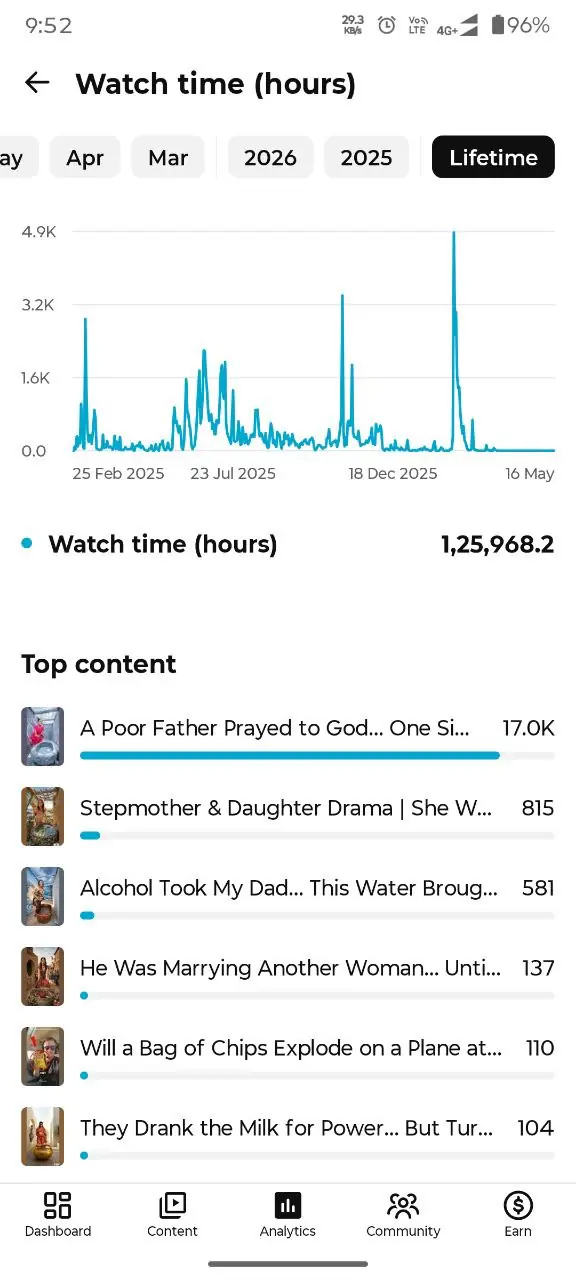Screen dimensions: 576x1280
Task: Switch to the Community tab
Action: (403, 1214)
